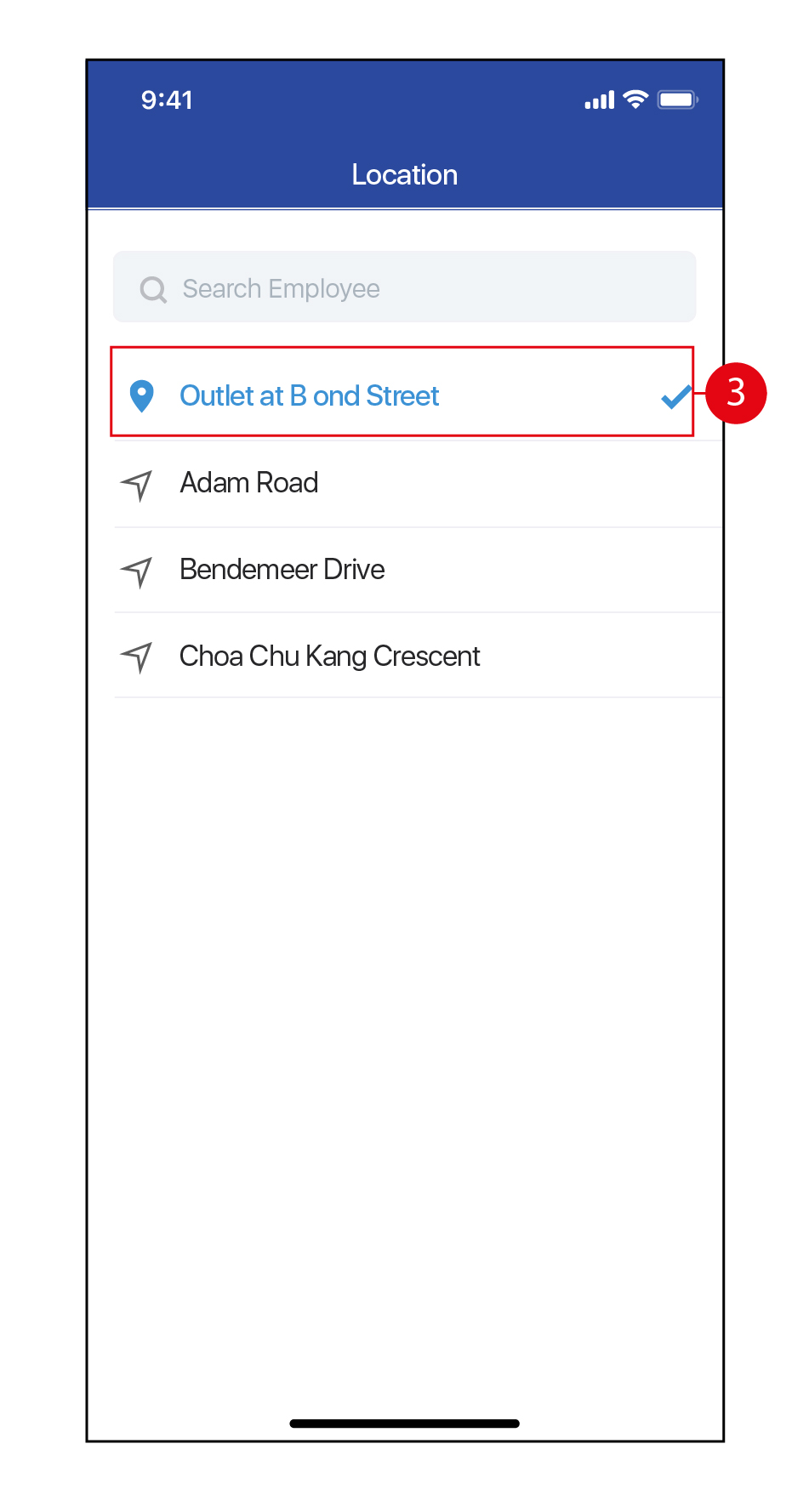The image size is (809, 1512).
Task: Tap the time display in status bar
Action: click(167, 99)
